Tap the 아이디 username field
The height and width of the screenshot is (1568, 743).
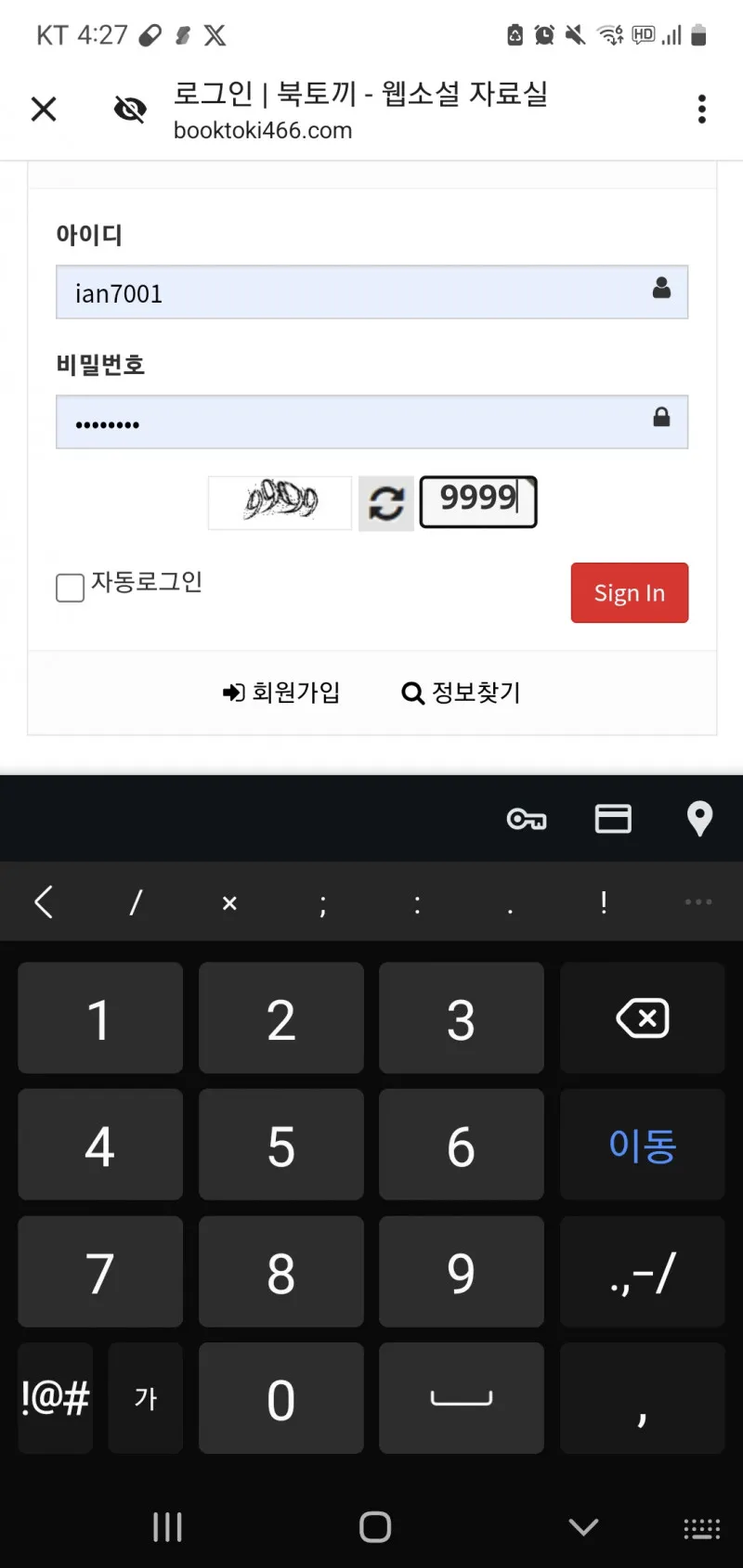[371, 292]
